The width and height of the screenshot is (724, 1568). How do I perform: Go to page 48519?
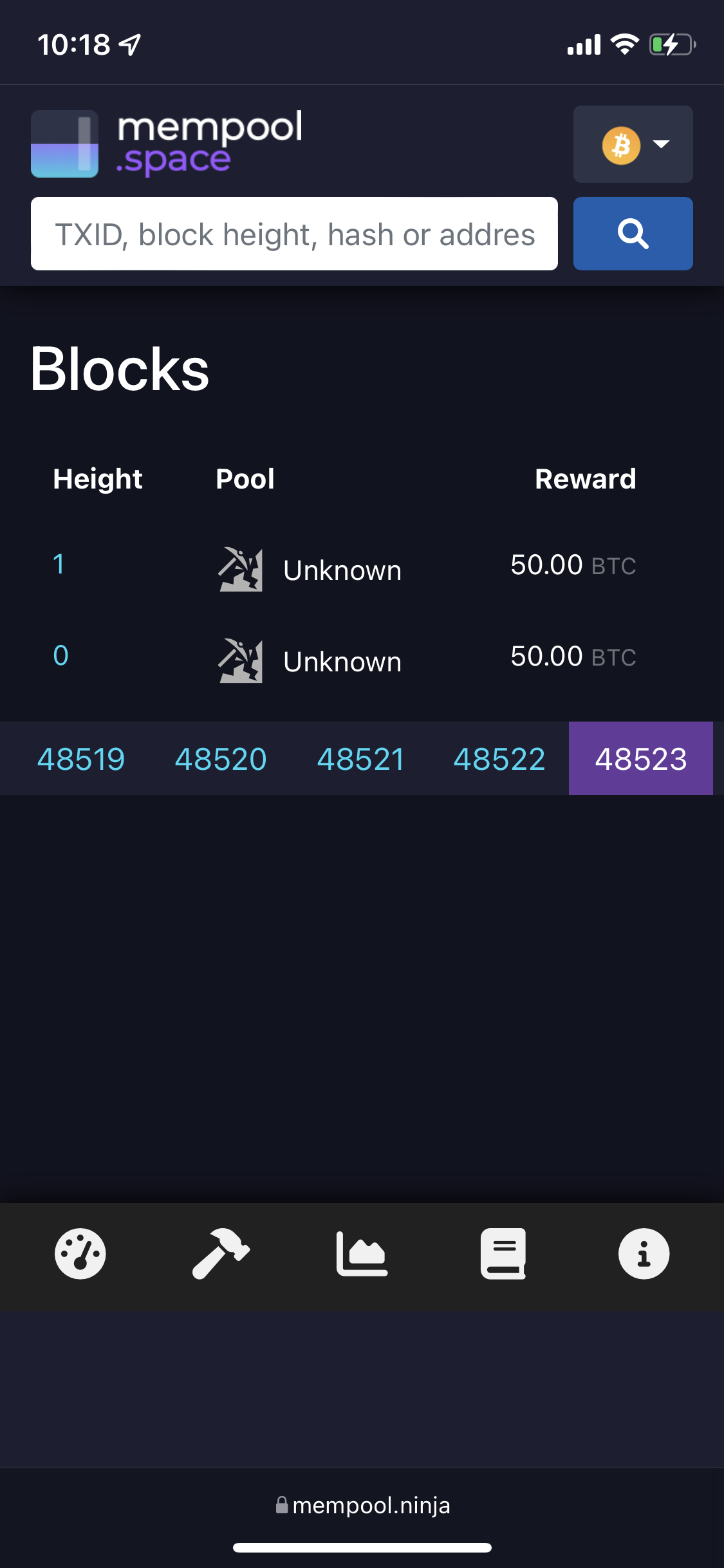[81, 759]
